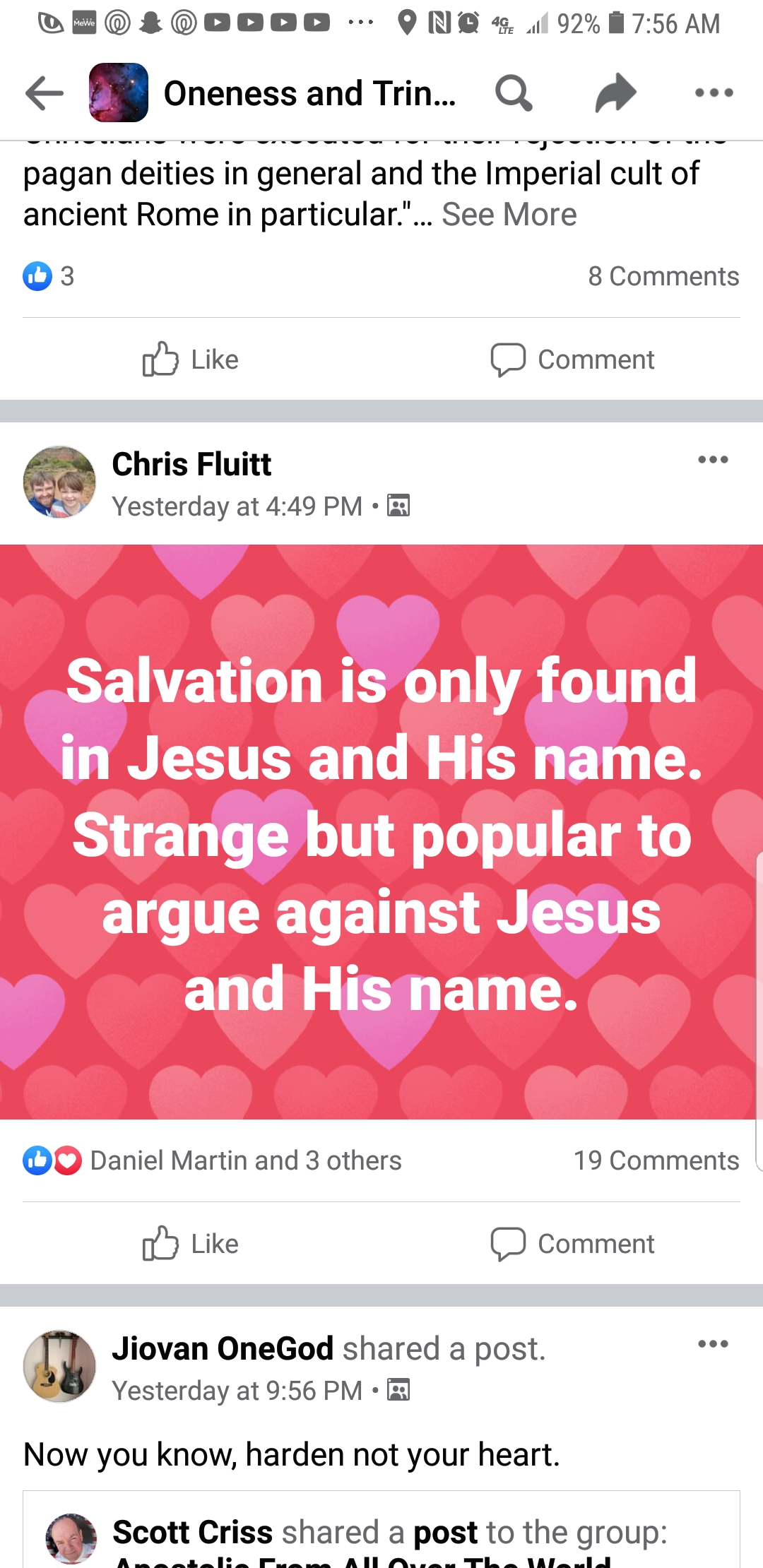This screenshot has height=1568, width=763.
Task: Open the group's cover picture in the header
Action: [x=119, y=93]
